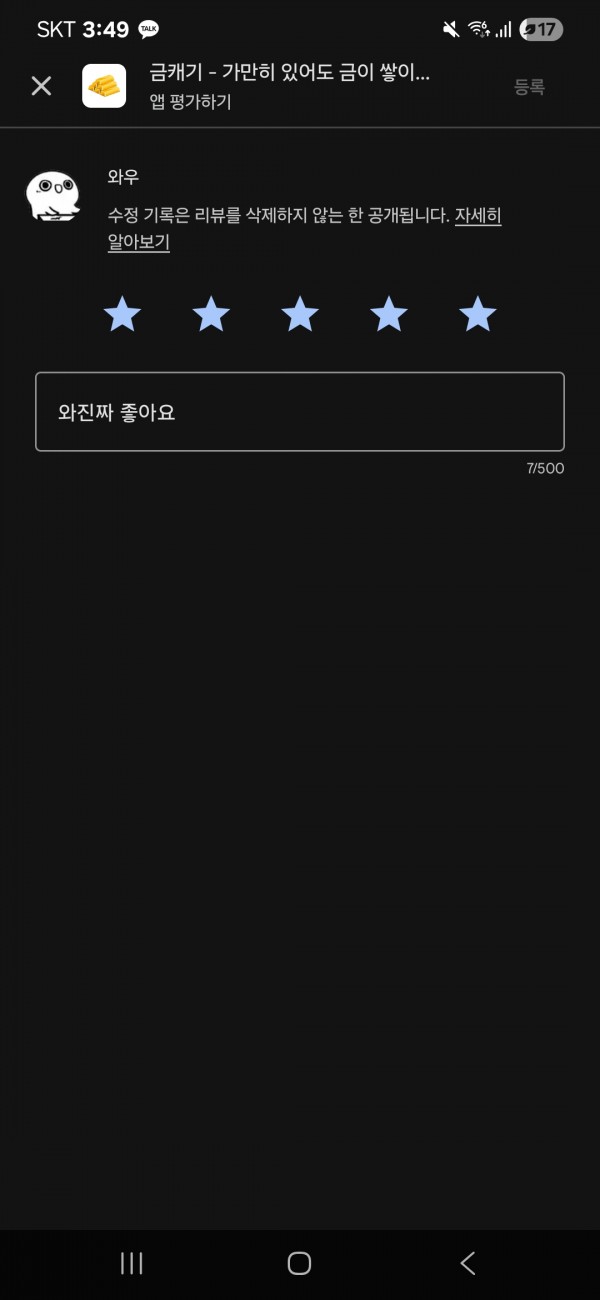
Task: Set rating to one star
Action: 122,315
